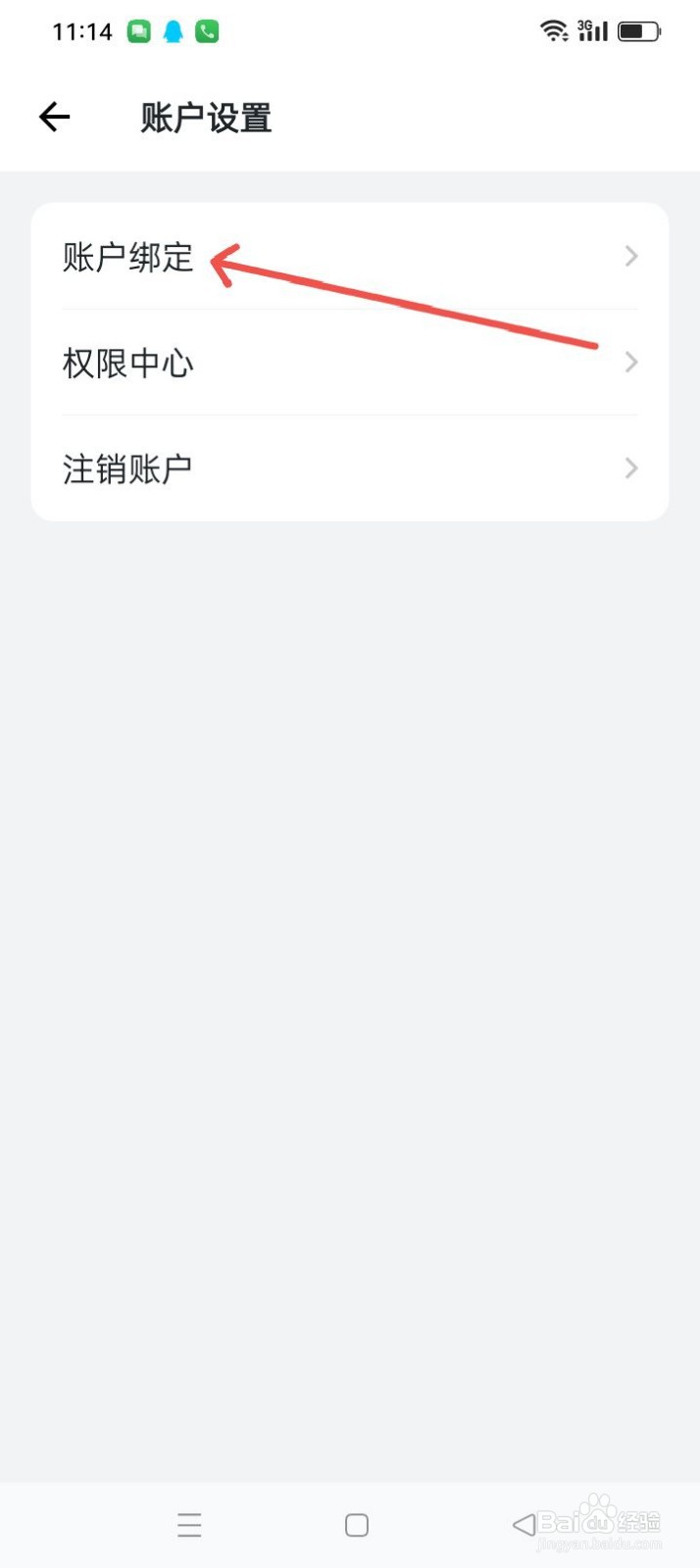The width and height of the screenshot is (700, 1568).
Task: Go back from 账户设置 page
Action: [55, 118]
